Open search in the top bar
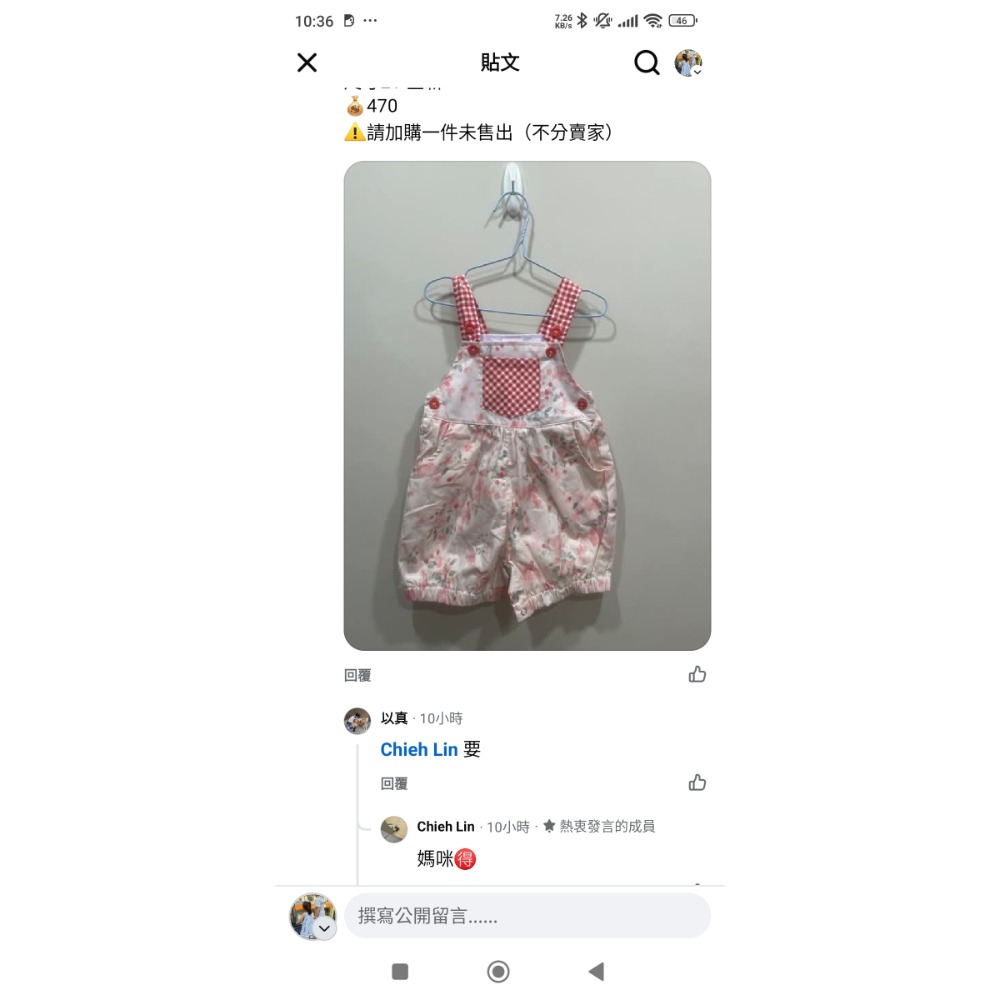Image resolution: width=1000 pixels, height=1000 pixels. click(647, 63)
